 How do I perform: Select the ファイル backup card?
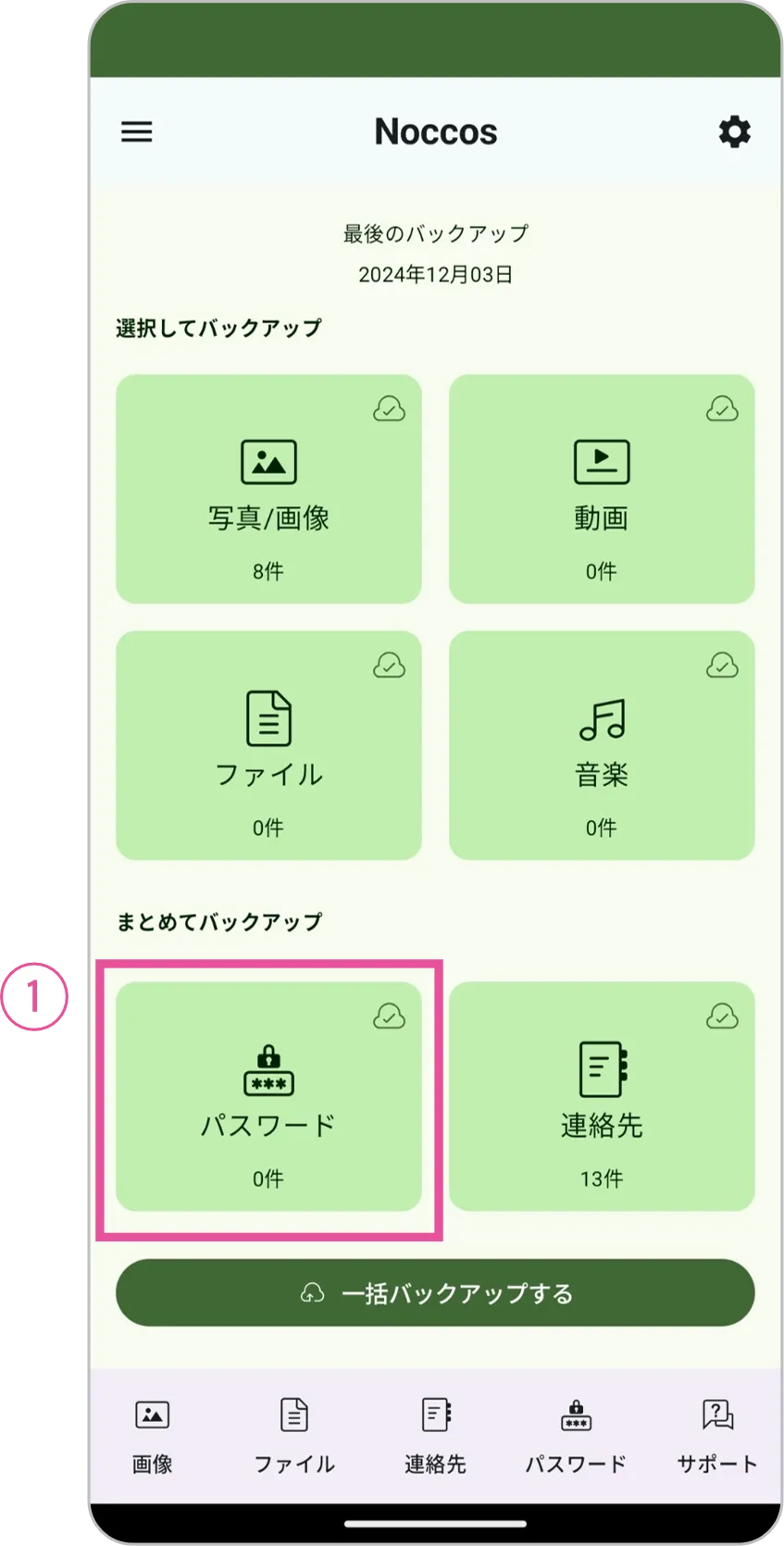268,745
